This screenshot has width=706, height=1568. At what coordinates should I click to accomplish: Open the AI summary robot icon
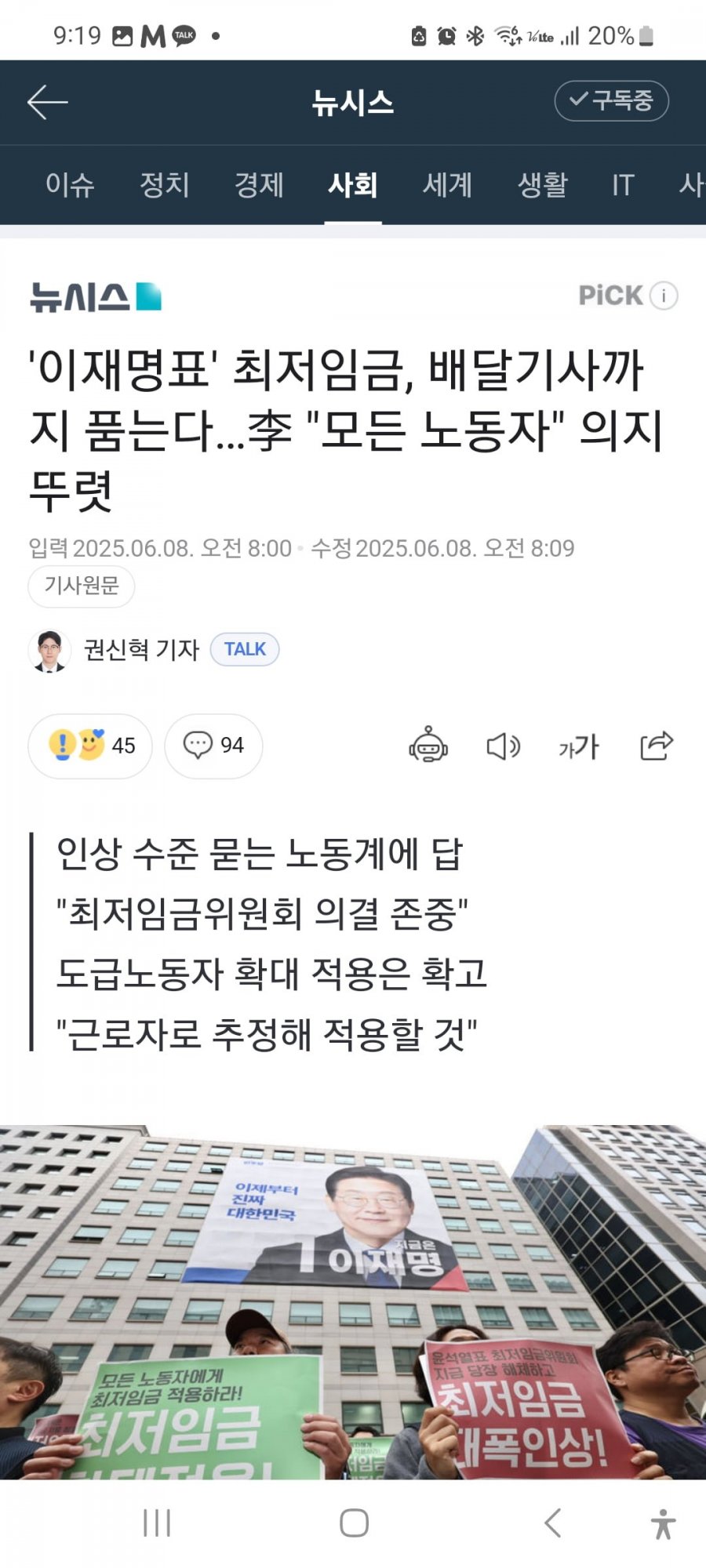tap(428, 746)
